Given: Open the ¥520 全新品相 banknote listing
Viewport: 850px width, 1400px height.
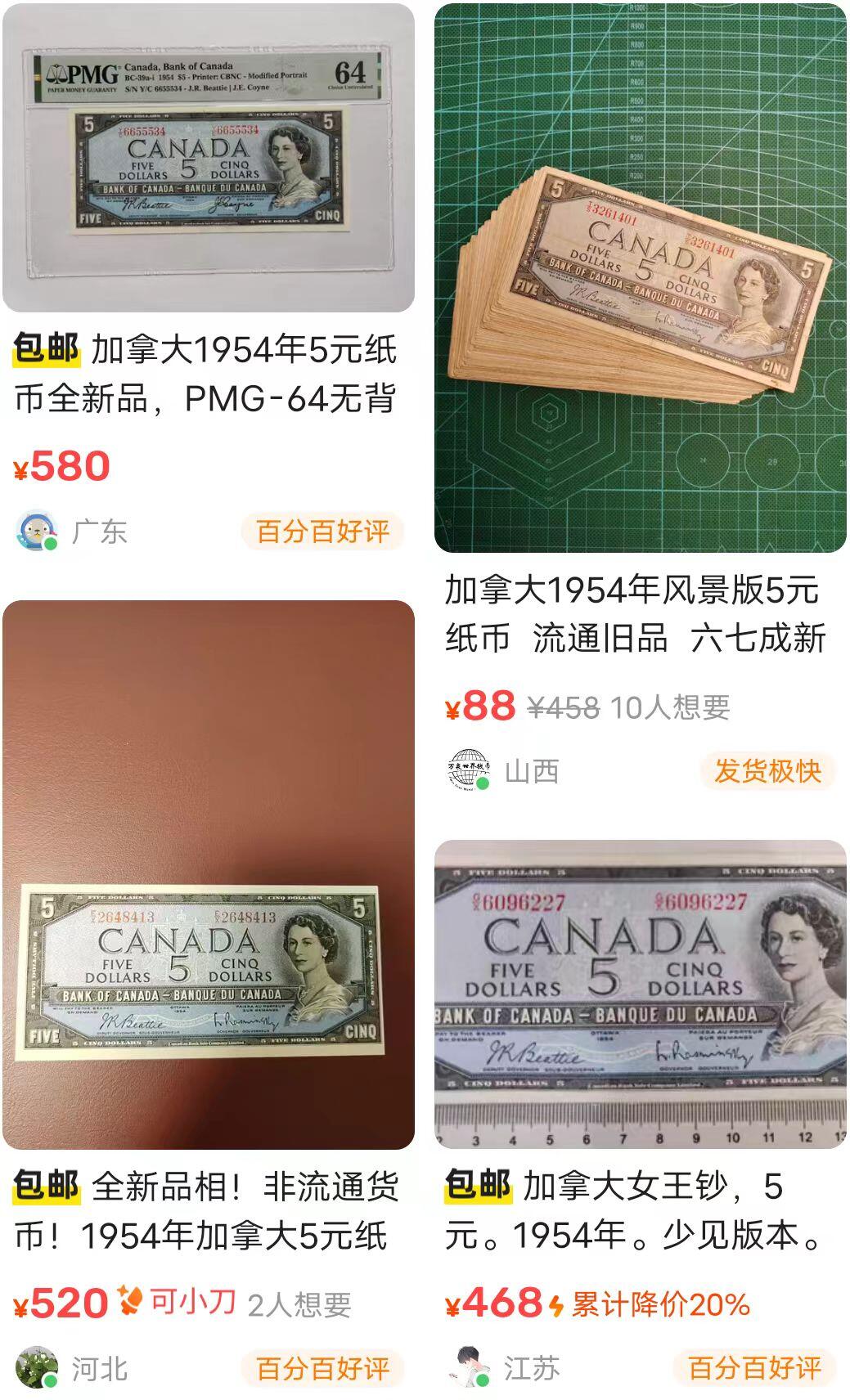Looking at the screenshot, I should tap(208, 875).
